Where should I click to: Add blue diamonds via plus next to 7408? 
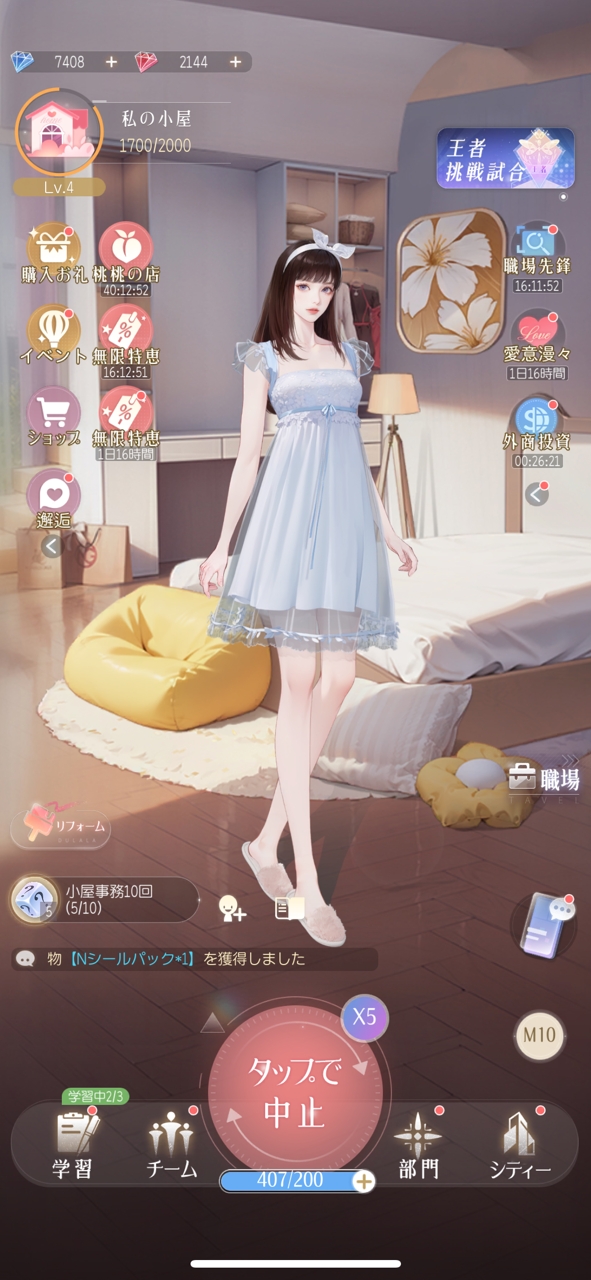(111, 62)
